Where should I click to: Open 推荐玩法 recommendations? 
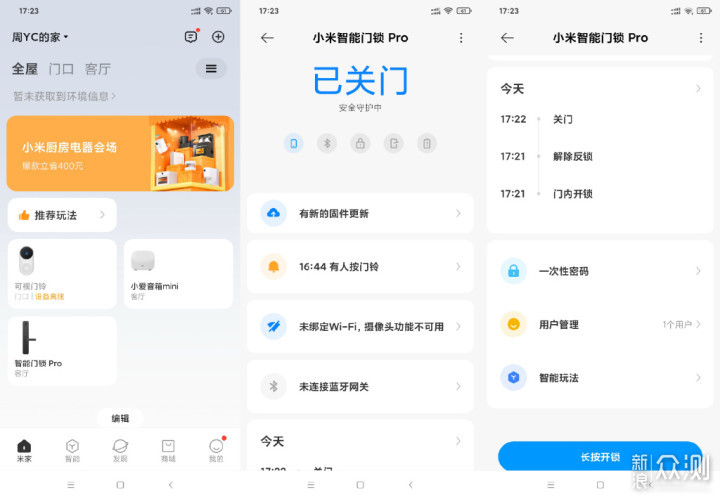pos(62,215)
